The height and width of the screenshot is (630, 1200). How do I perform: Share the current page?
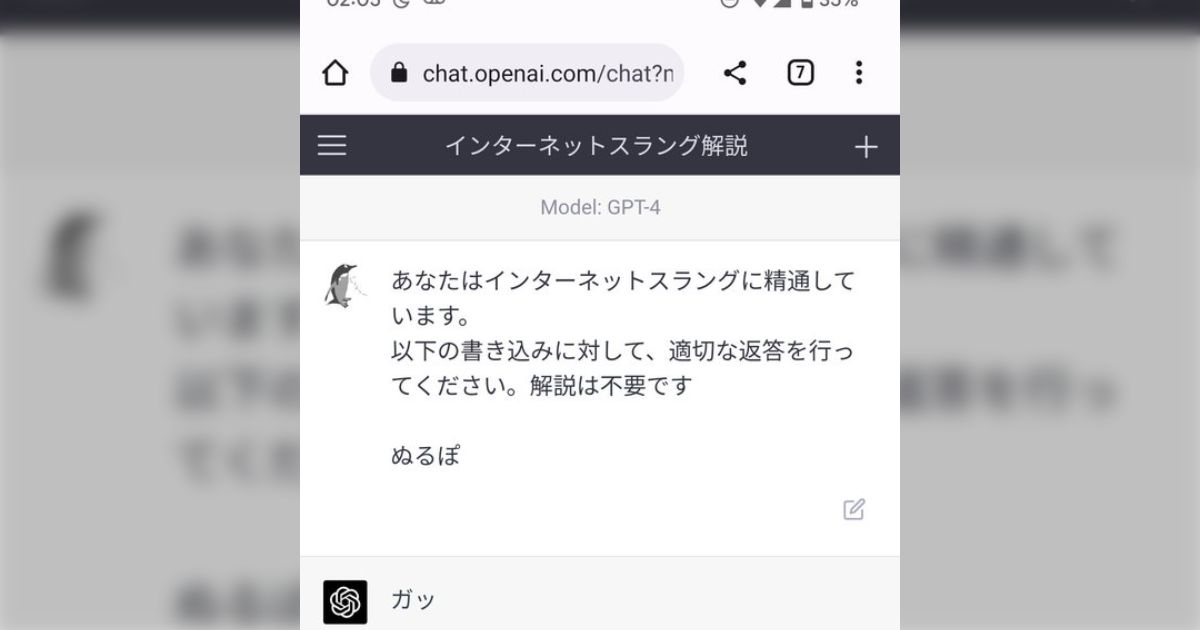pos(735,73)
